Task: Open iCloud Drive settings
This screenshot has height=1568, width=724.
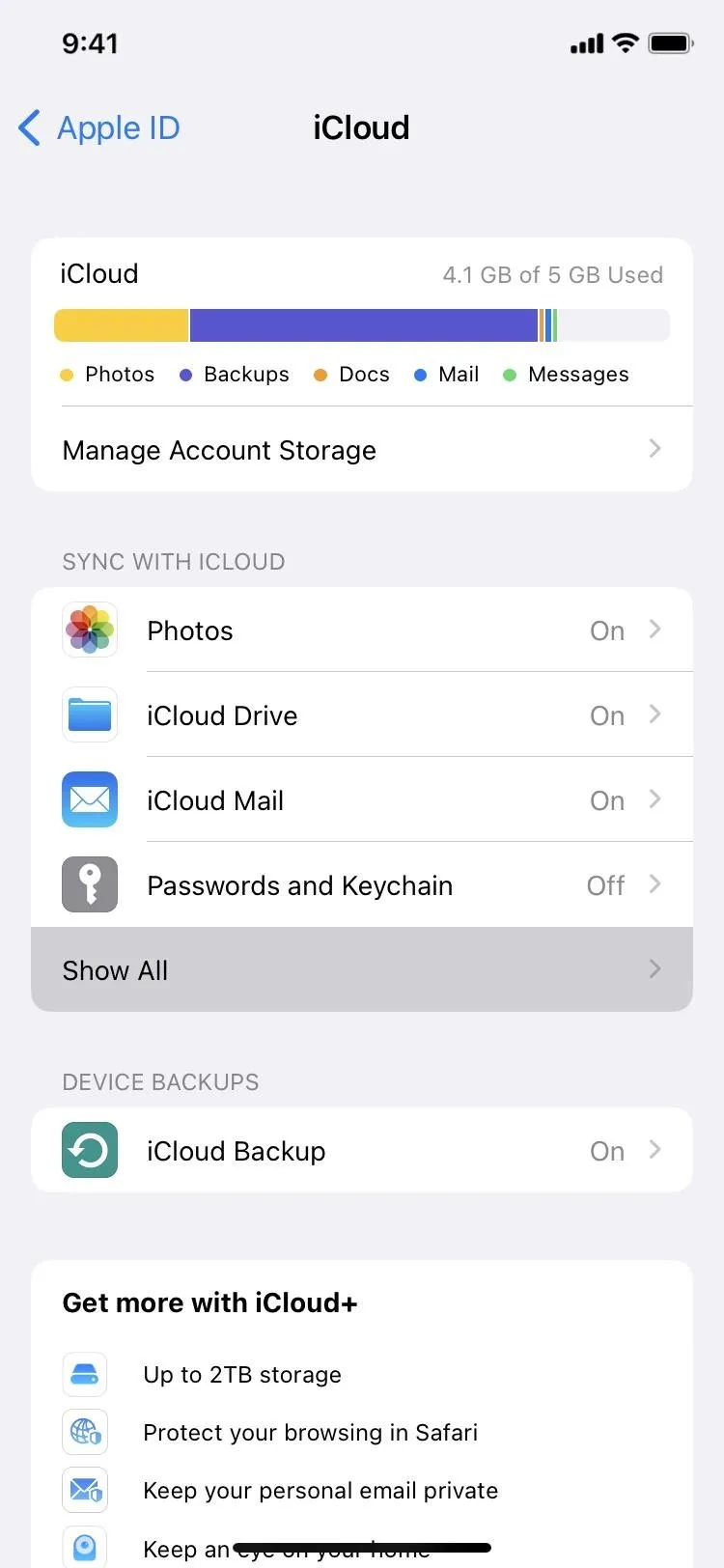Action: point(362,715)
